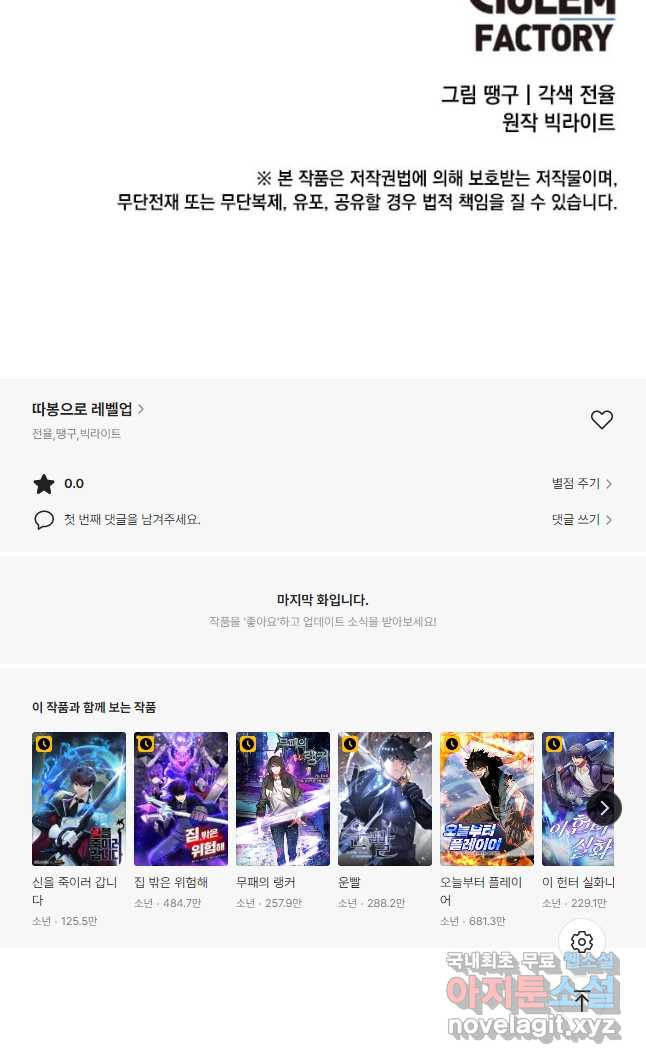Open the 집 밖은 위험해 webtoon

click(x=181, y=799)
